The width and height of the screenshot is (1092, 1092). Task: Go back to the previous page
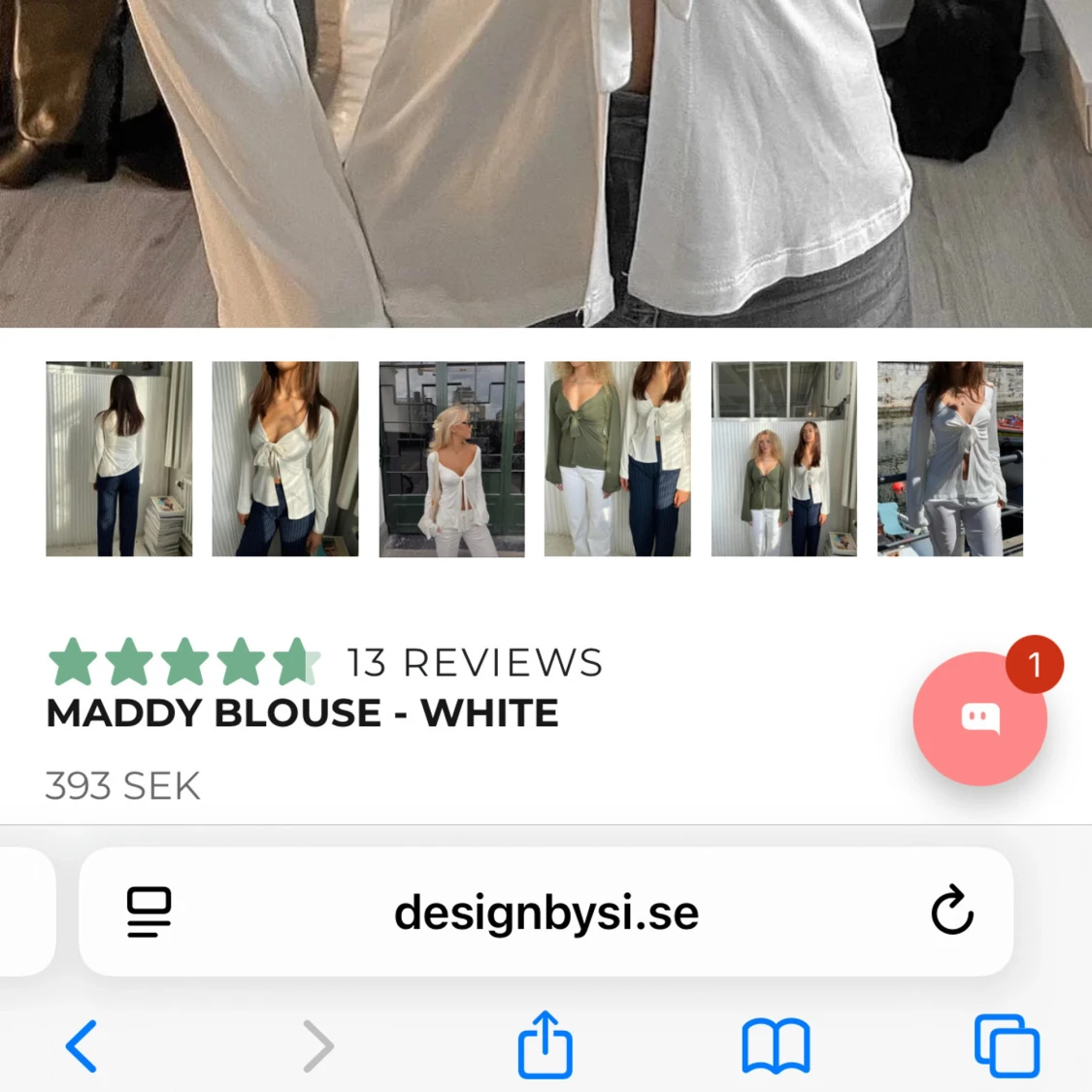click(82, 1045)
